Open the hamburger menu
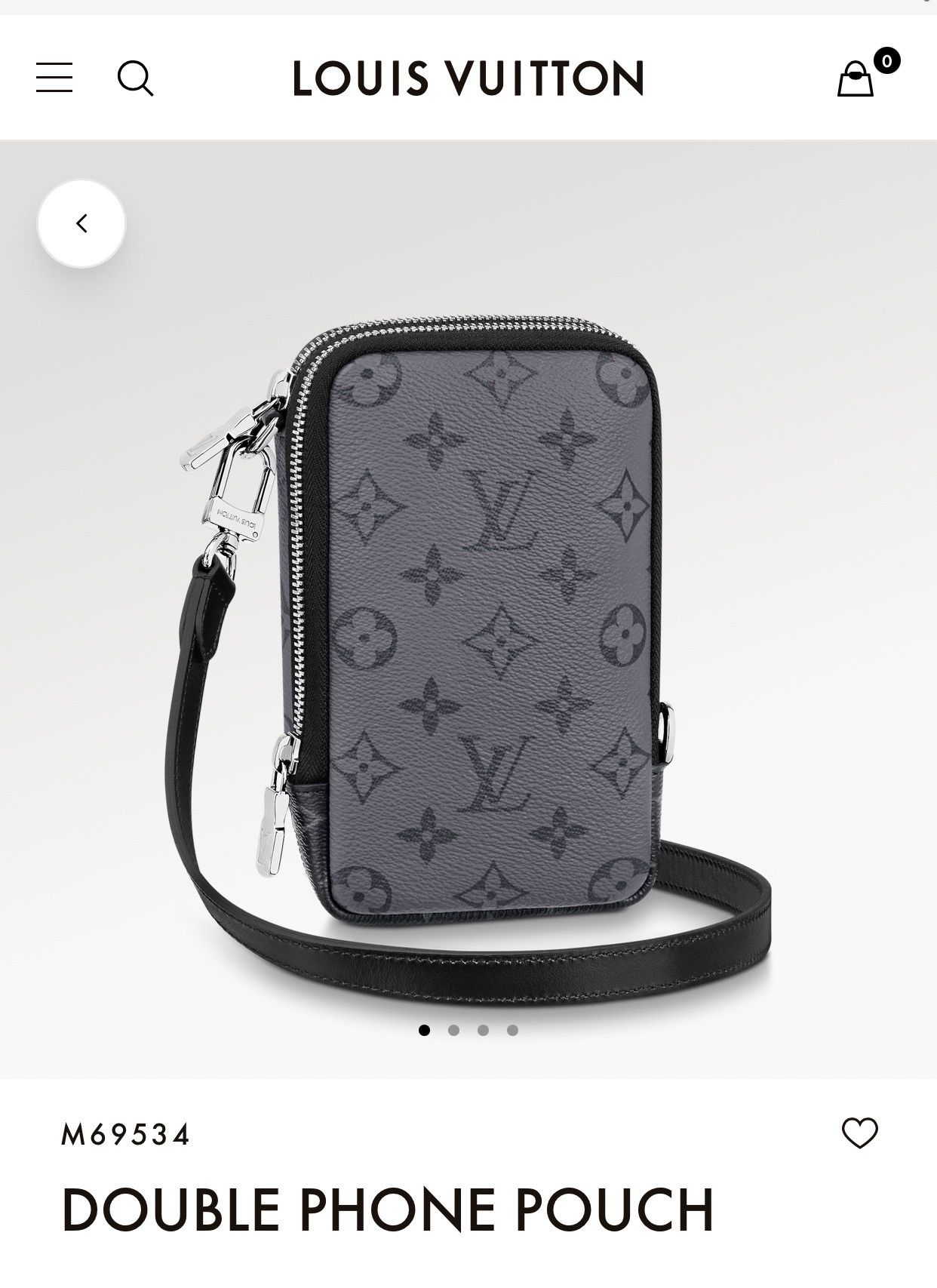Viewport: 937px width, 1288px height. [54, 78]
